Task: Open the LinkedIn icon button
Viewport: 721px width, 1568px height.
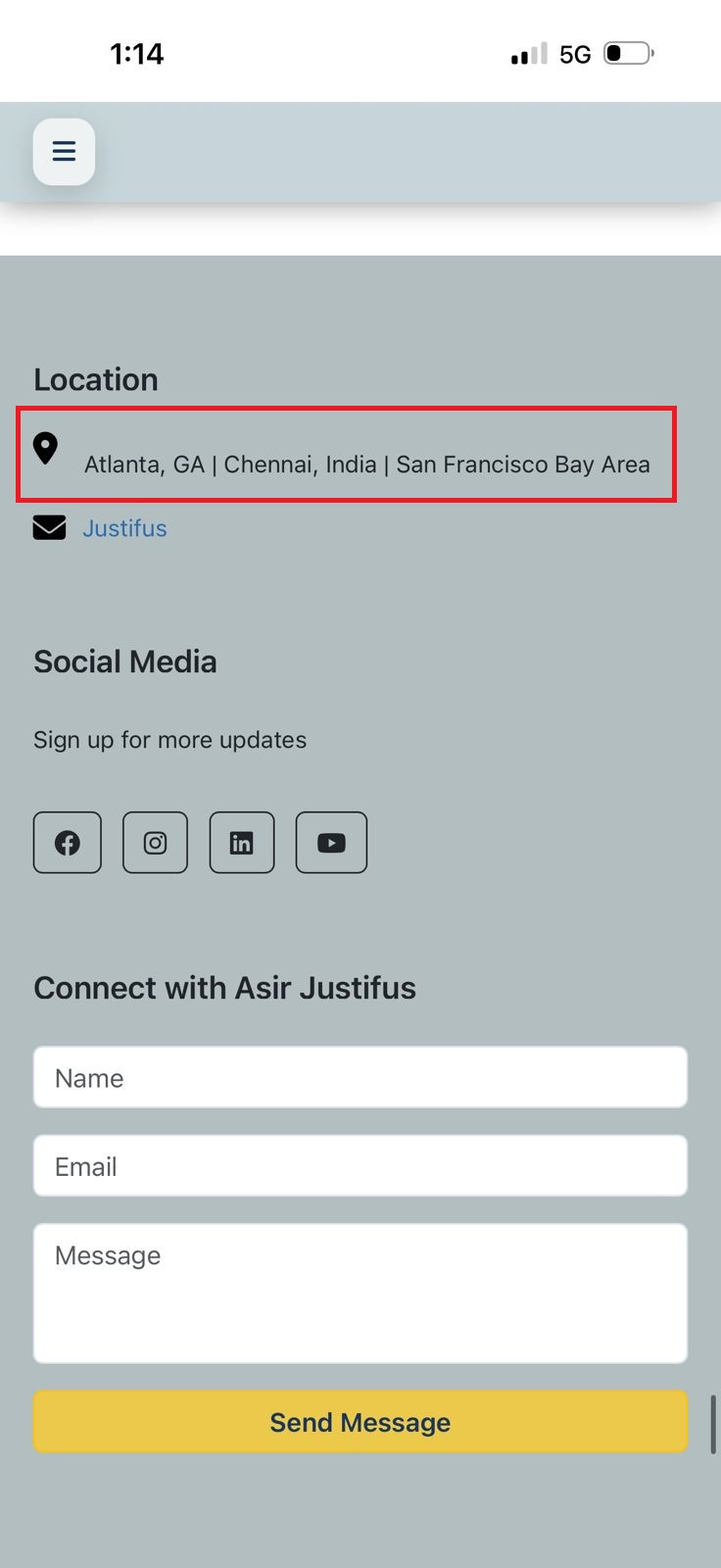Action: pos(242,843)
